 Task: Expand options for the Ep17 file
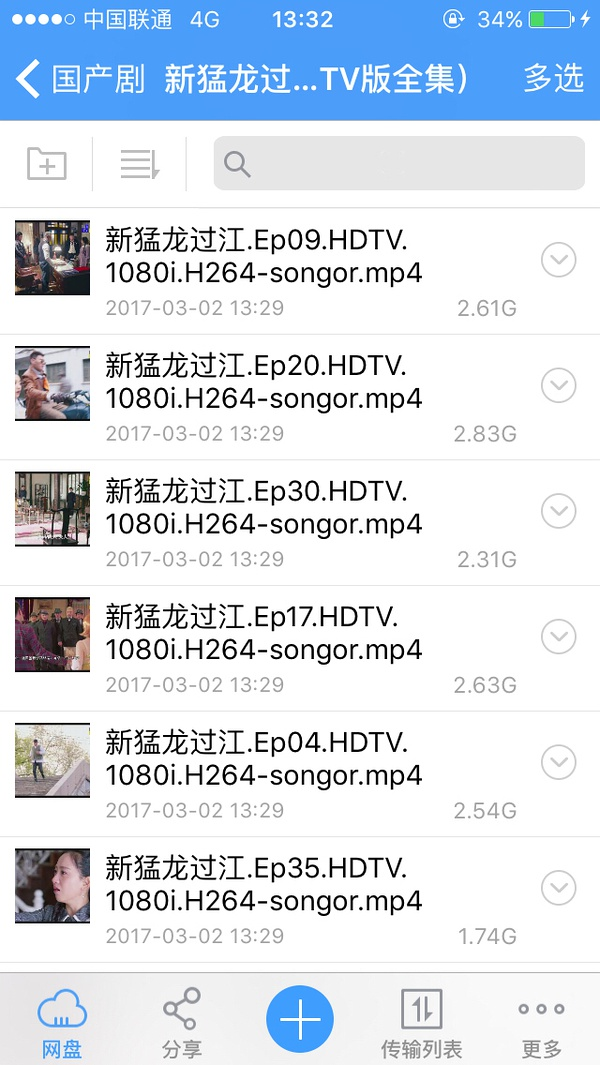coord(558,636)
